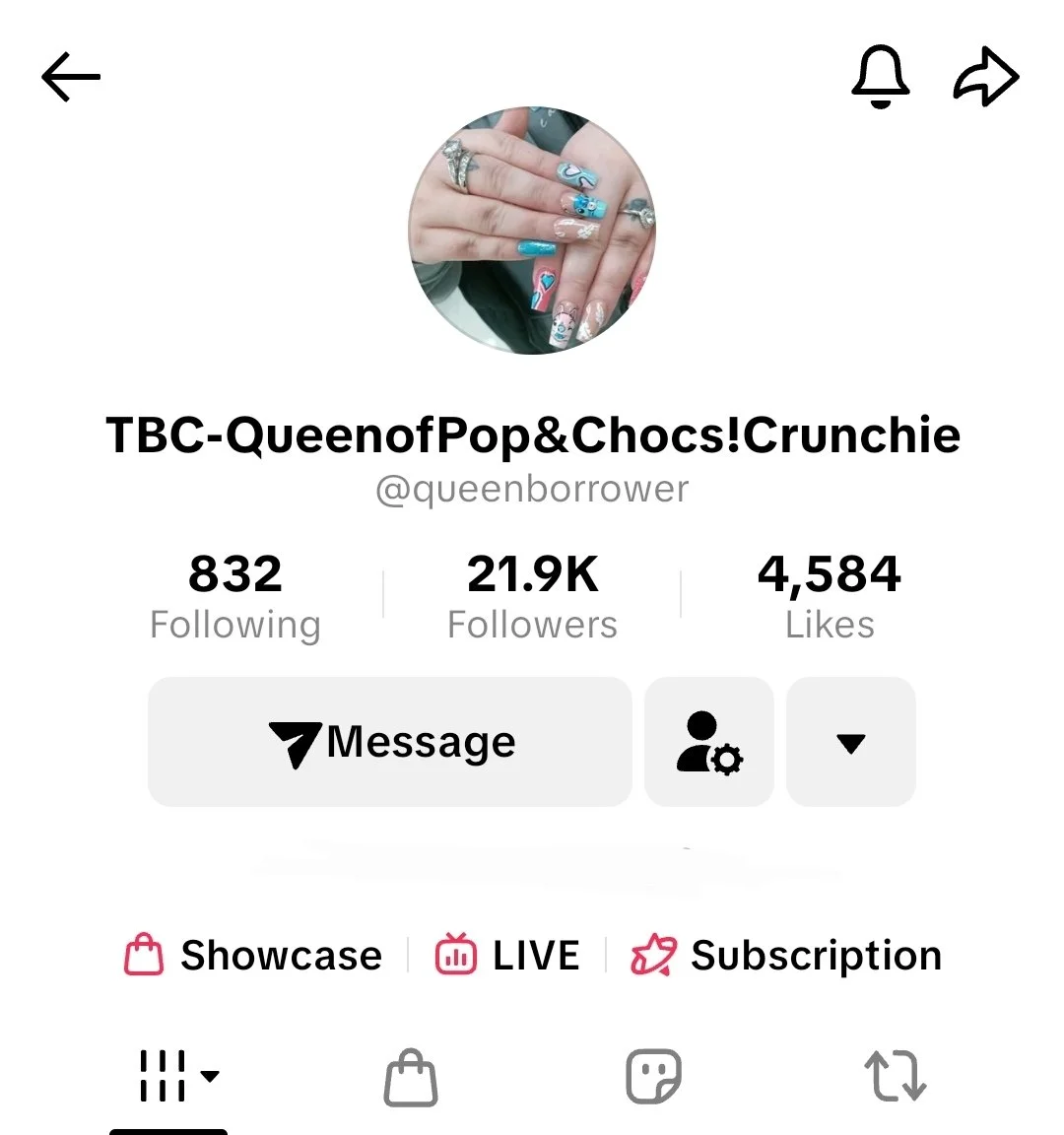The height and width of the screenshot is (1135, 1064).
Task: Share this profile with the arrow icon
Action: tap(985, 77)
